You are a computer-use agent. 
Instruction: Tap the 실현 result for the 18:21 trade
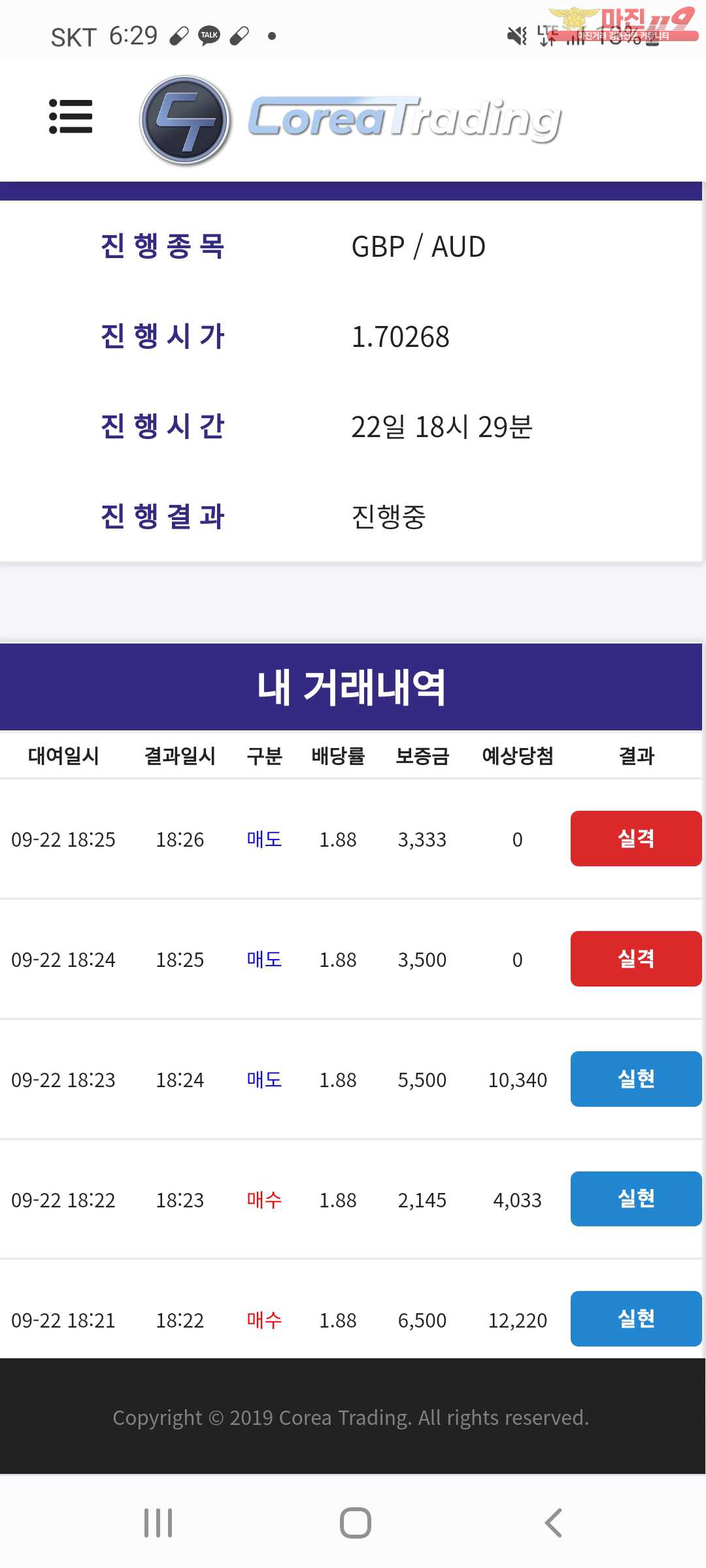click(x=636, y=1318)
